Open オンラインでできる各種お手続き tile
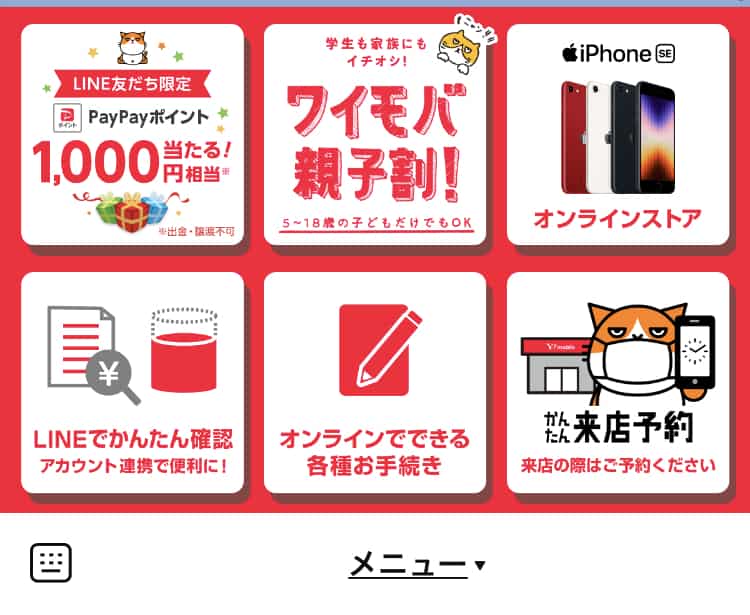Image resolution: width=750 pixels, height=615 pixels. click(x=375, y=382)
